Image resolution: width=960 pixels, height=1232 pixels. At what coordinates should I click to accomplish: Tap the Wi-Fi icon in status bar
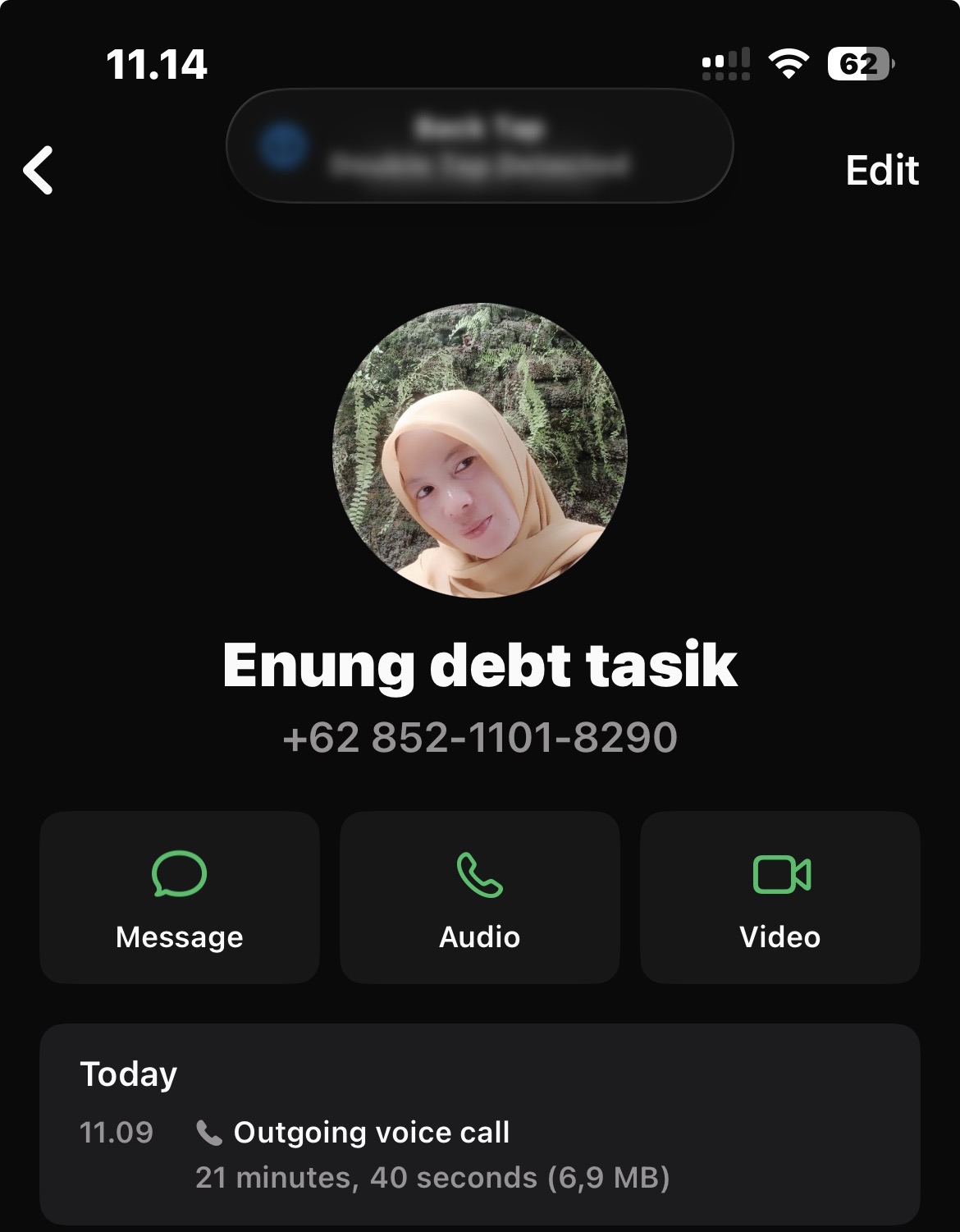coord(789,61)
